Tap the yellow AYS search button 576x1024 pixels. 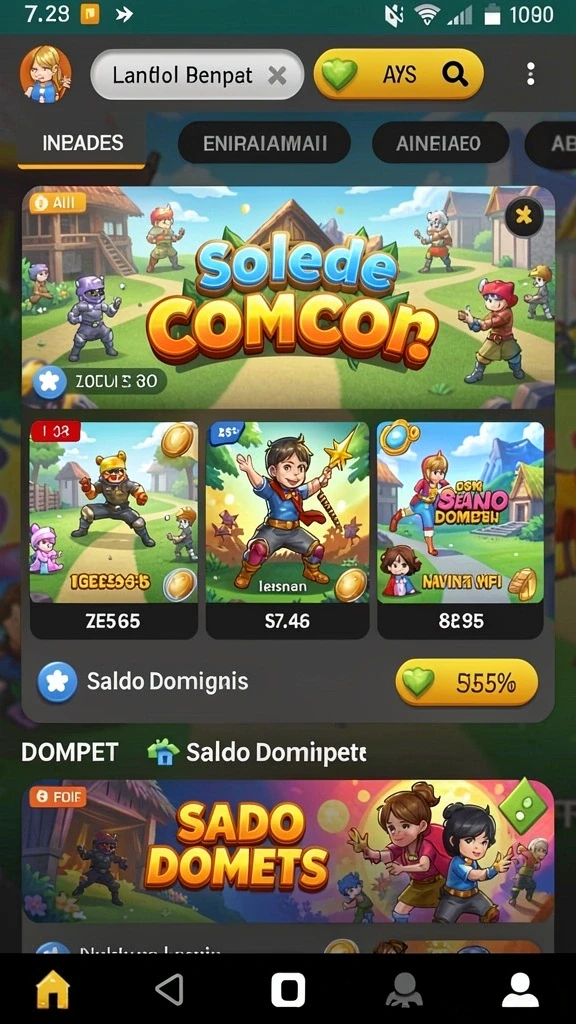[x=398, y=74]
